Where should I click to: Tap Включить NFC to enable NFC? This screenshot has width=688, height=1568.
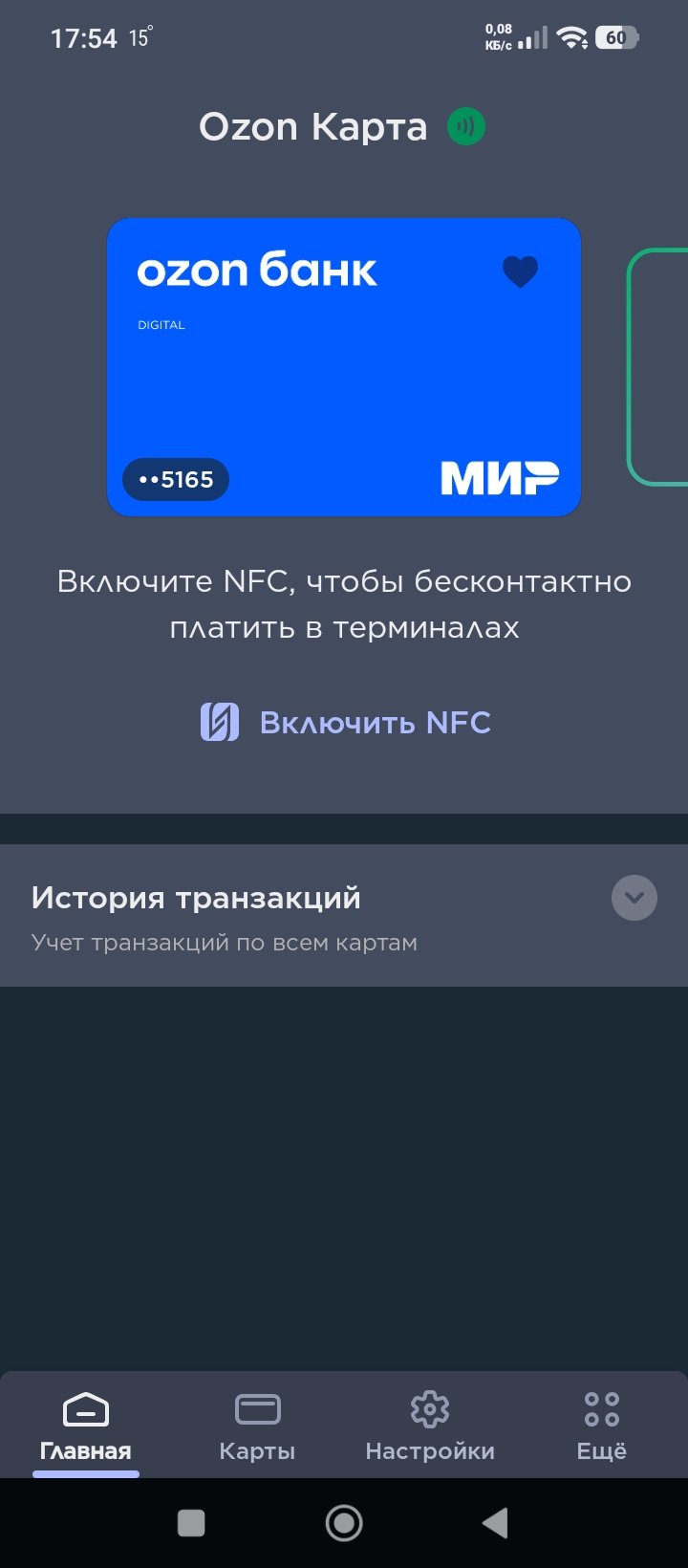click(346, 723)
